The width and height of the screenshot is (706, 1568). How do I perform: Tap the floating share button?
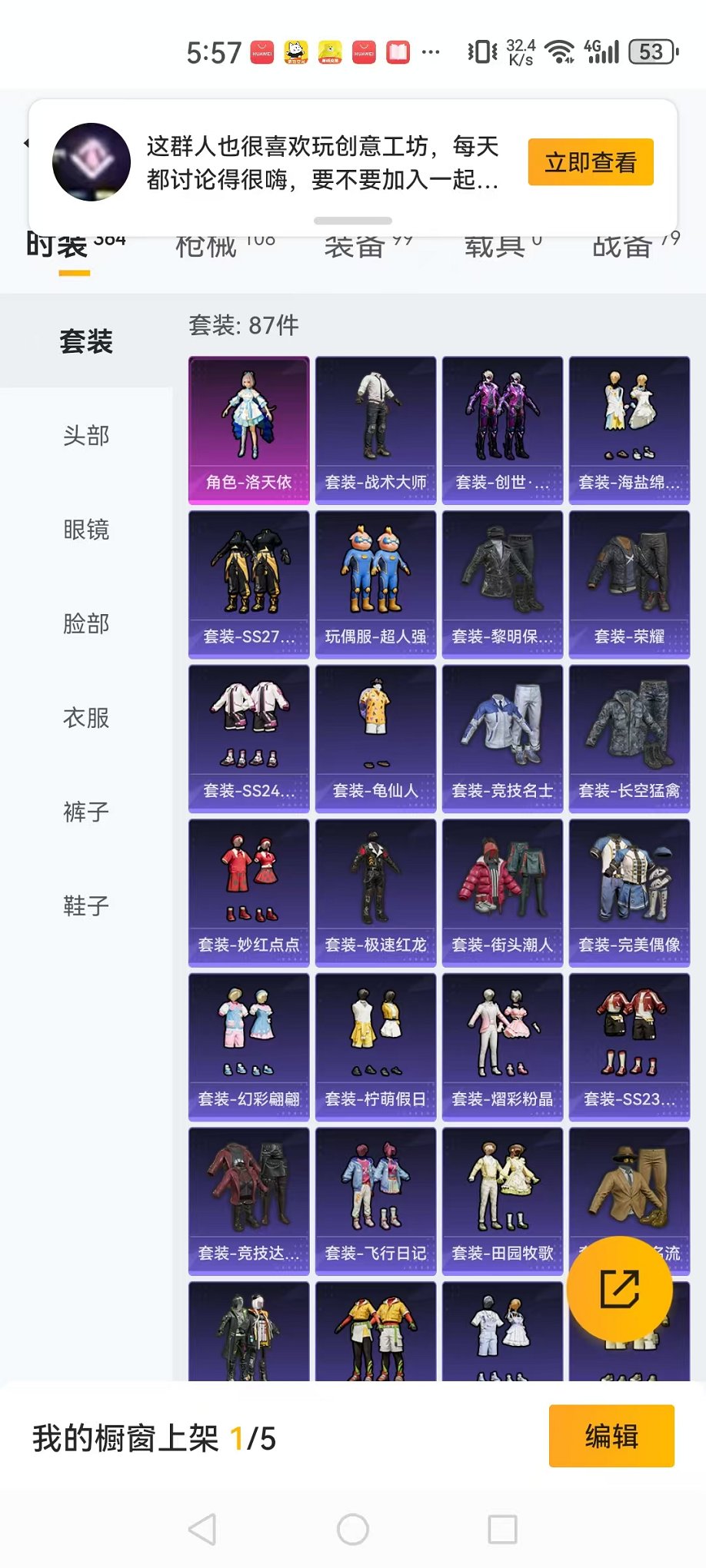pos(619,1289)
